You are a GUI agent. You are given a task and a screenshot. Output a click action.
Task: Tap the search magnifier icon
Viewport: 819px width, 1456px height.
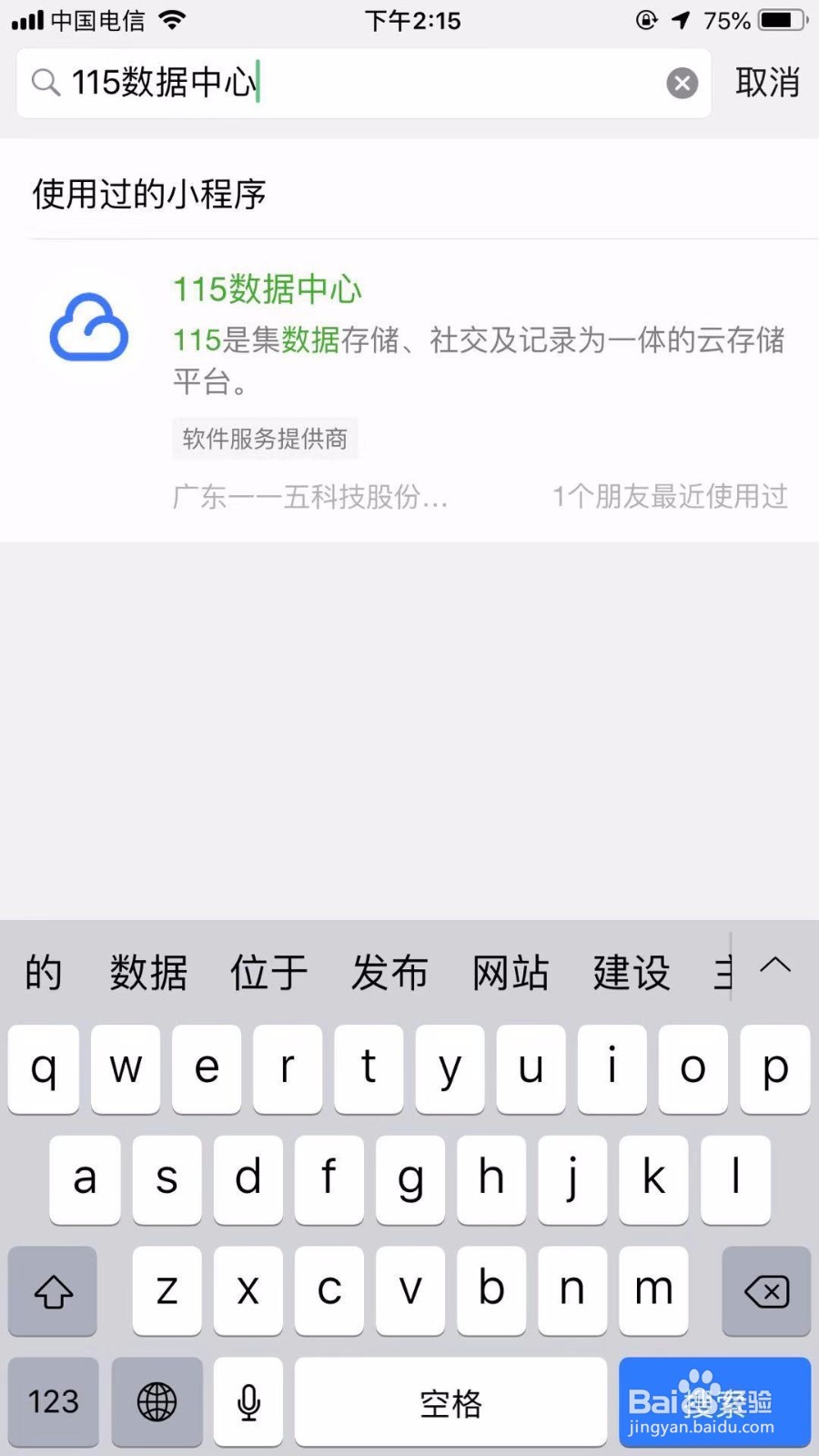(x=45, y=83)
